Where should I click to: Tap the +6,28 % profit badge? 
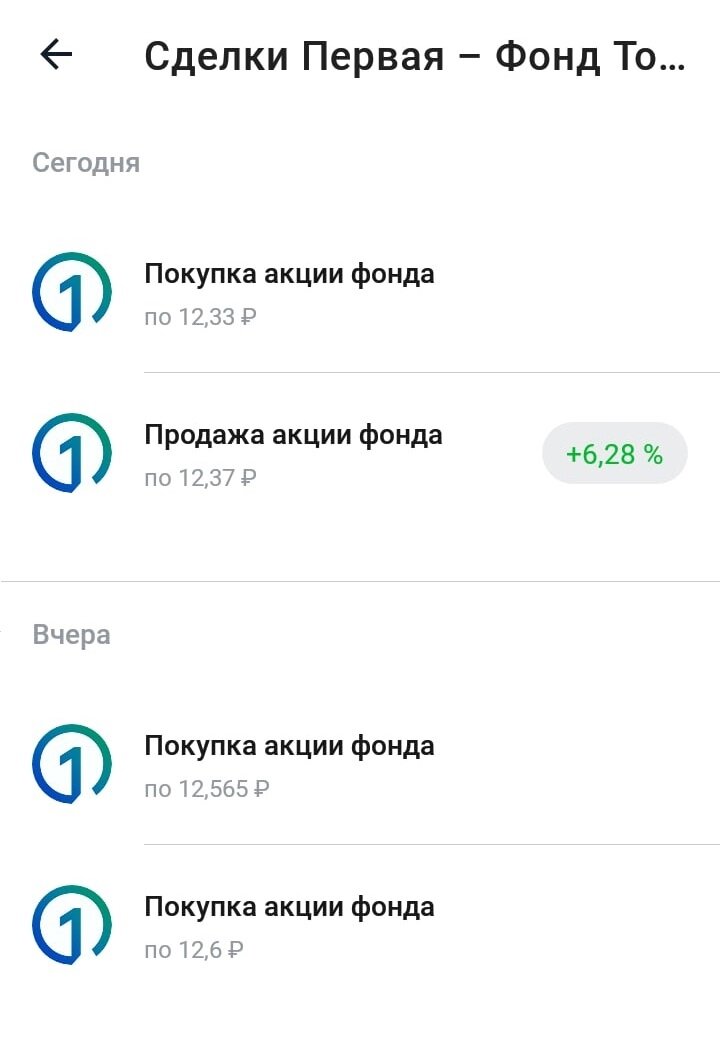pyautogui.click(x=614, y=453)
